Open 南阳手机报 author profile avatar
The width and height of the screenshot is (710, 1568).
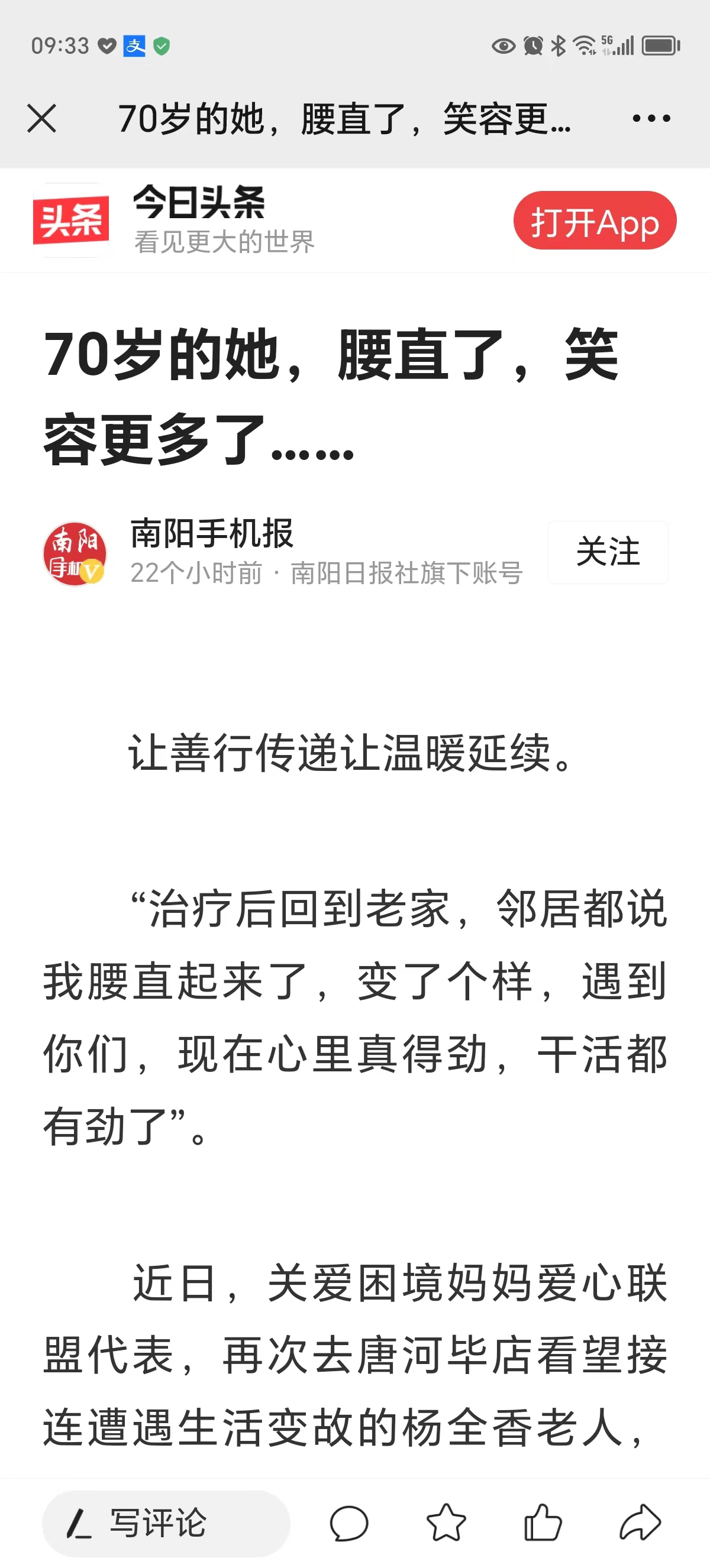75,553
